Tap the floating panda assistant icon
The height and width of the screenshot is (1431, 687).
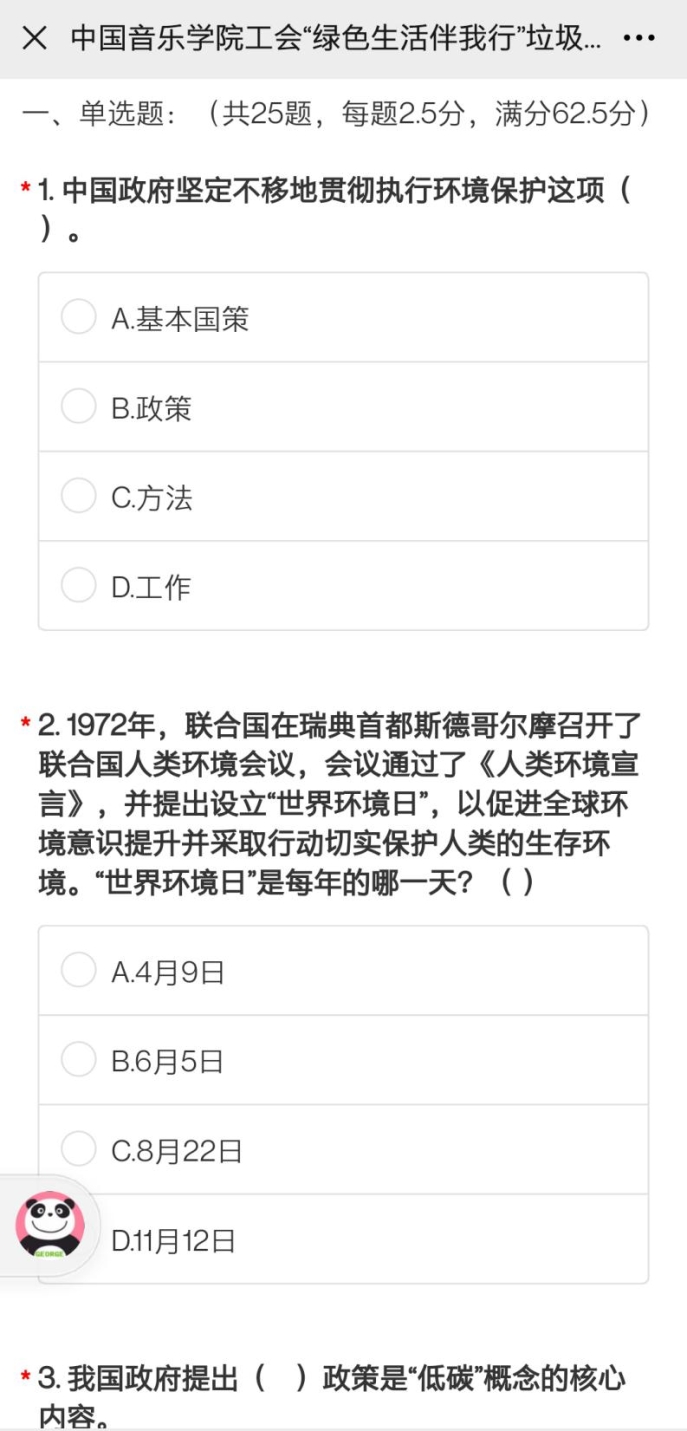point(50,1225)
